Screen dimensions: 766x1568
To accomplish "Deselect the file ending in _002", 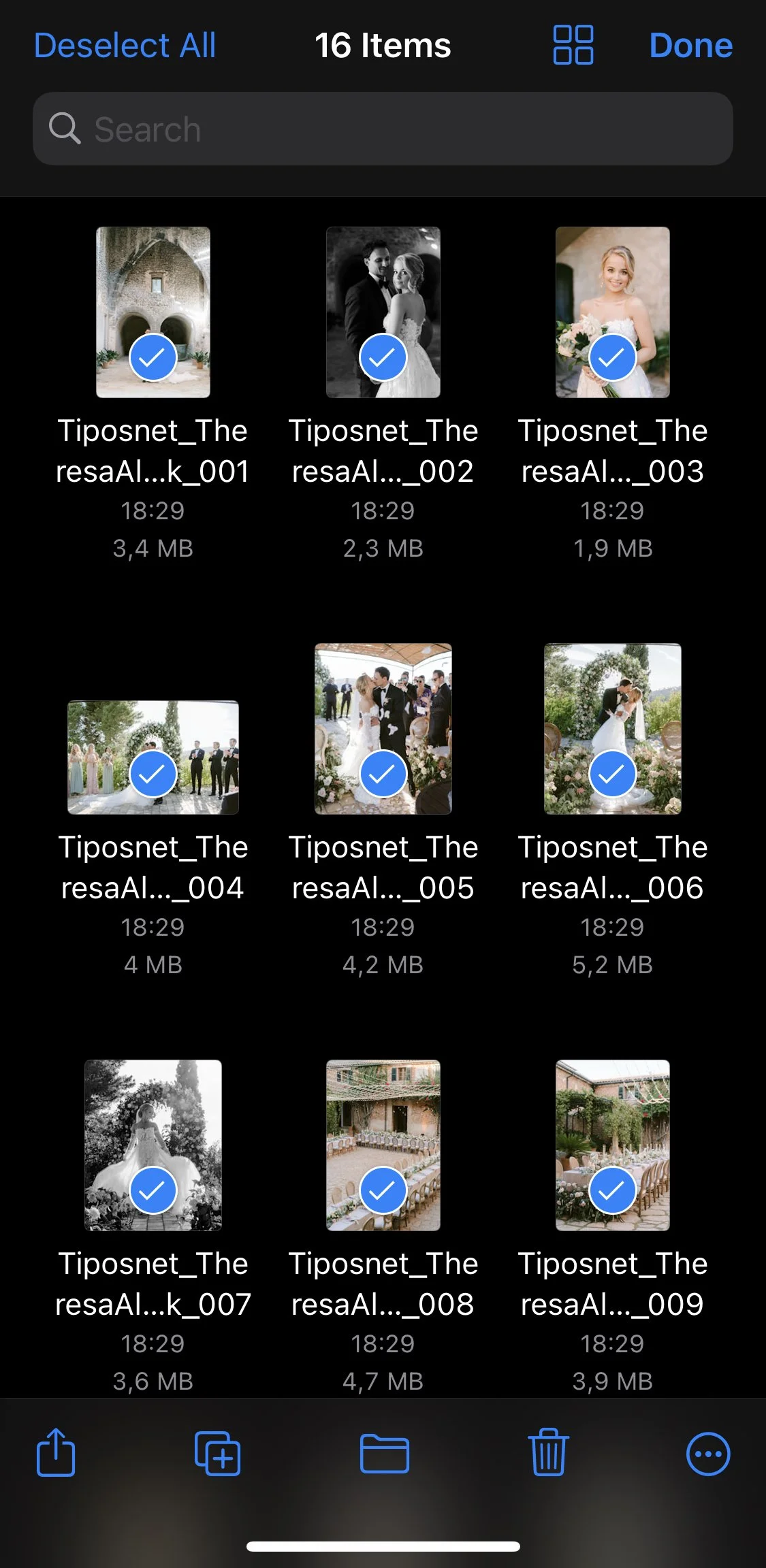I will pos(383,312).
